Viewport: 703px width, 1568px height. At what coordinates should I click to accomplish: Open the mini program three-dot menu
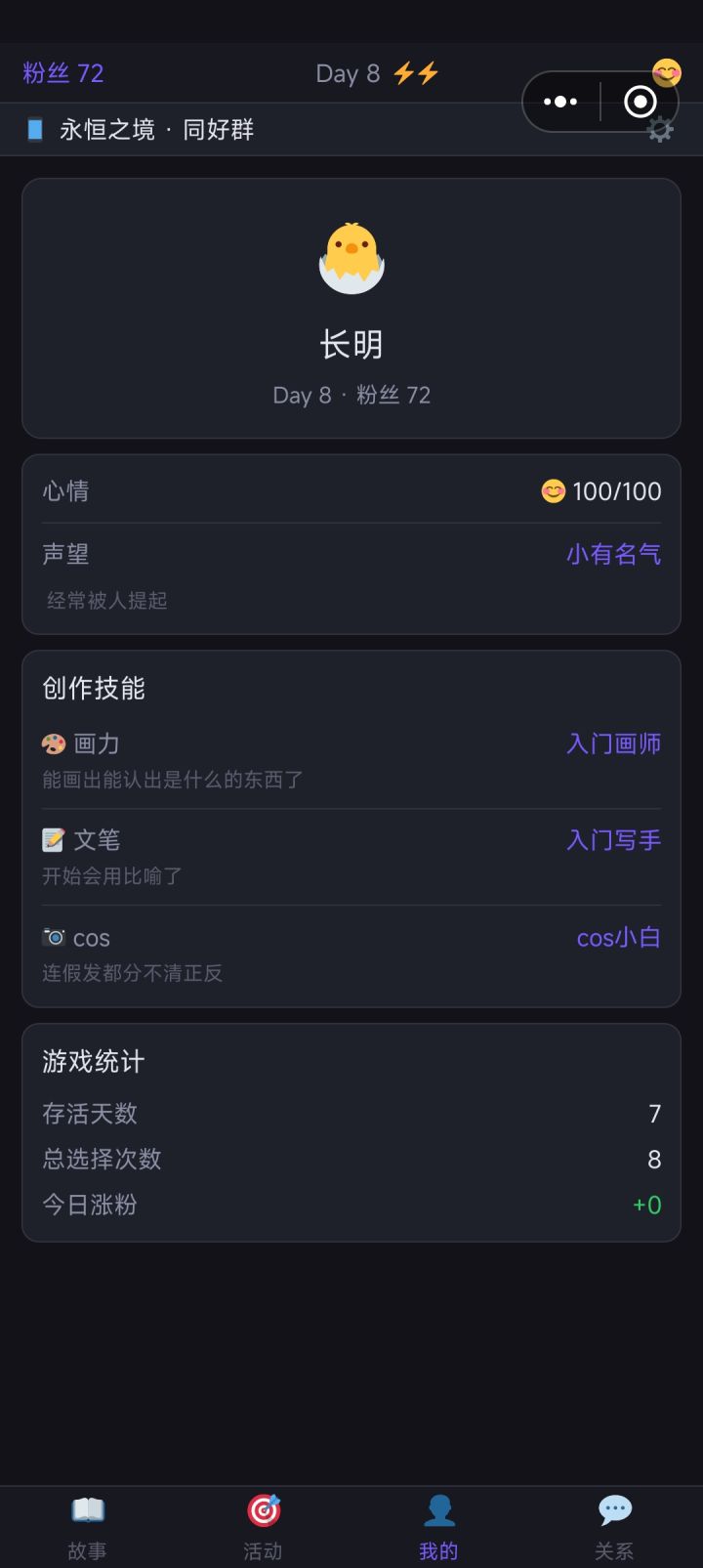560,102
